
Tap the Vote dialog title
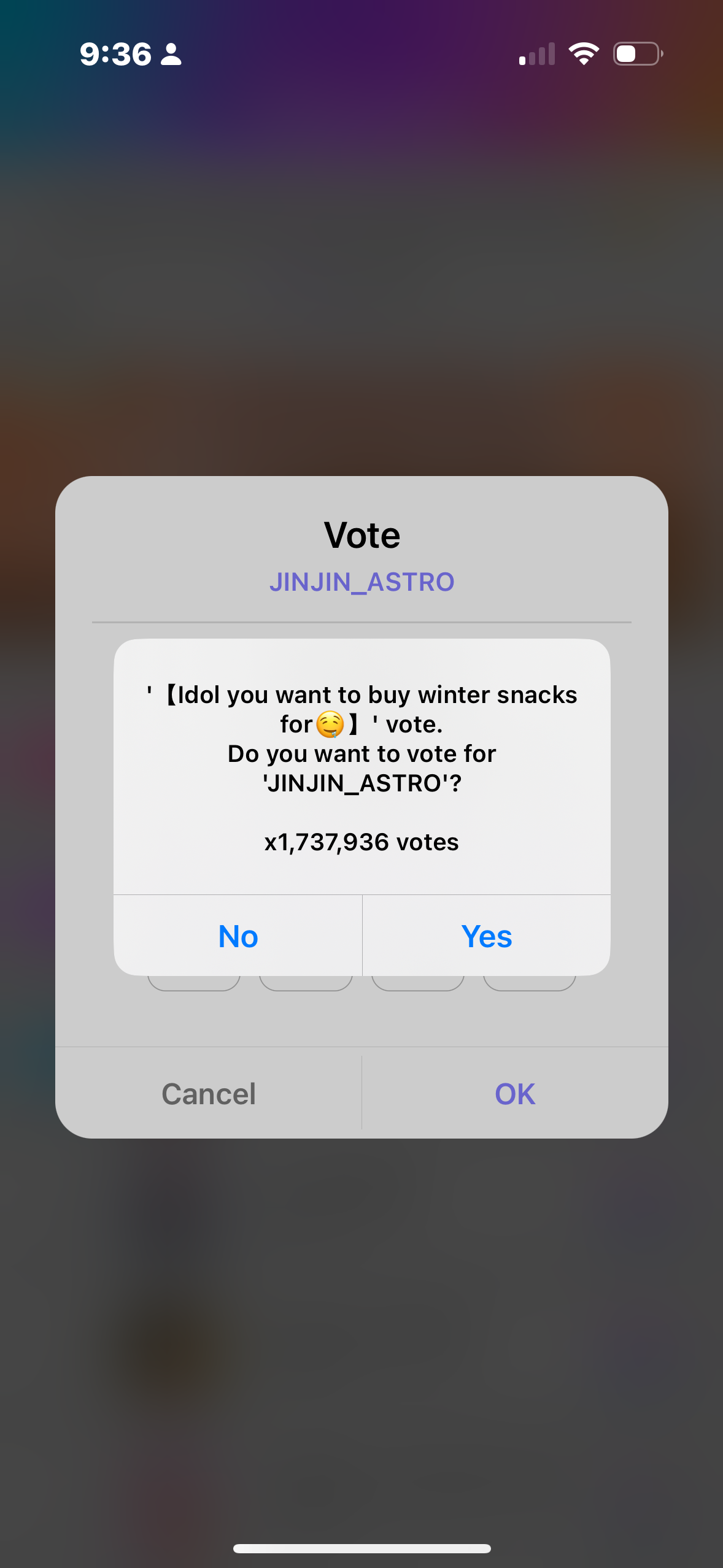(x=361, y=534)
